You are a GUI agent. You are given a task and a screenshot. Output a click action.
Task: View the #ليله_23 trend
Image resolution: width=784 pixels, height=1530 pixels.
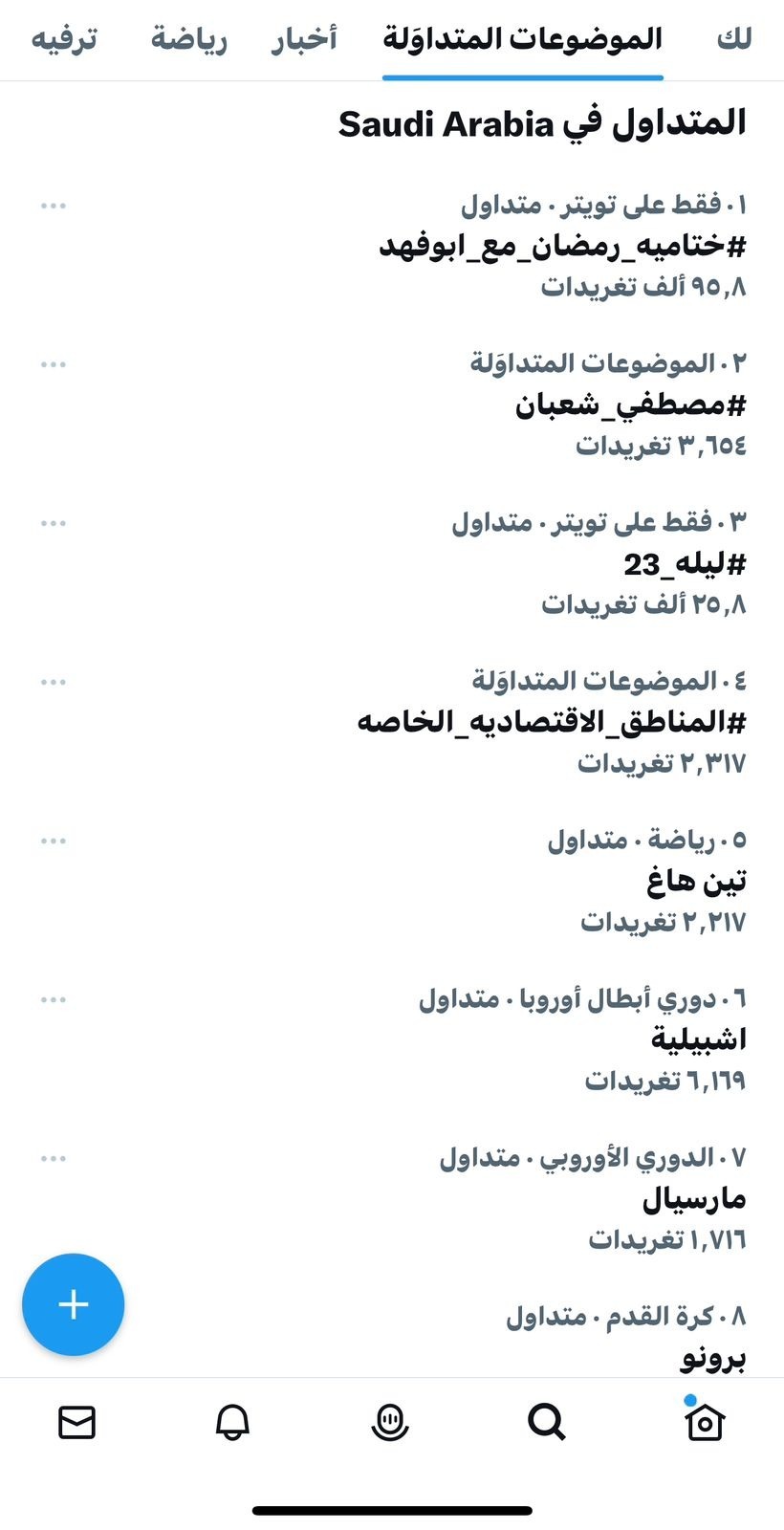(685, 564)
